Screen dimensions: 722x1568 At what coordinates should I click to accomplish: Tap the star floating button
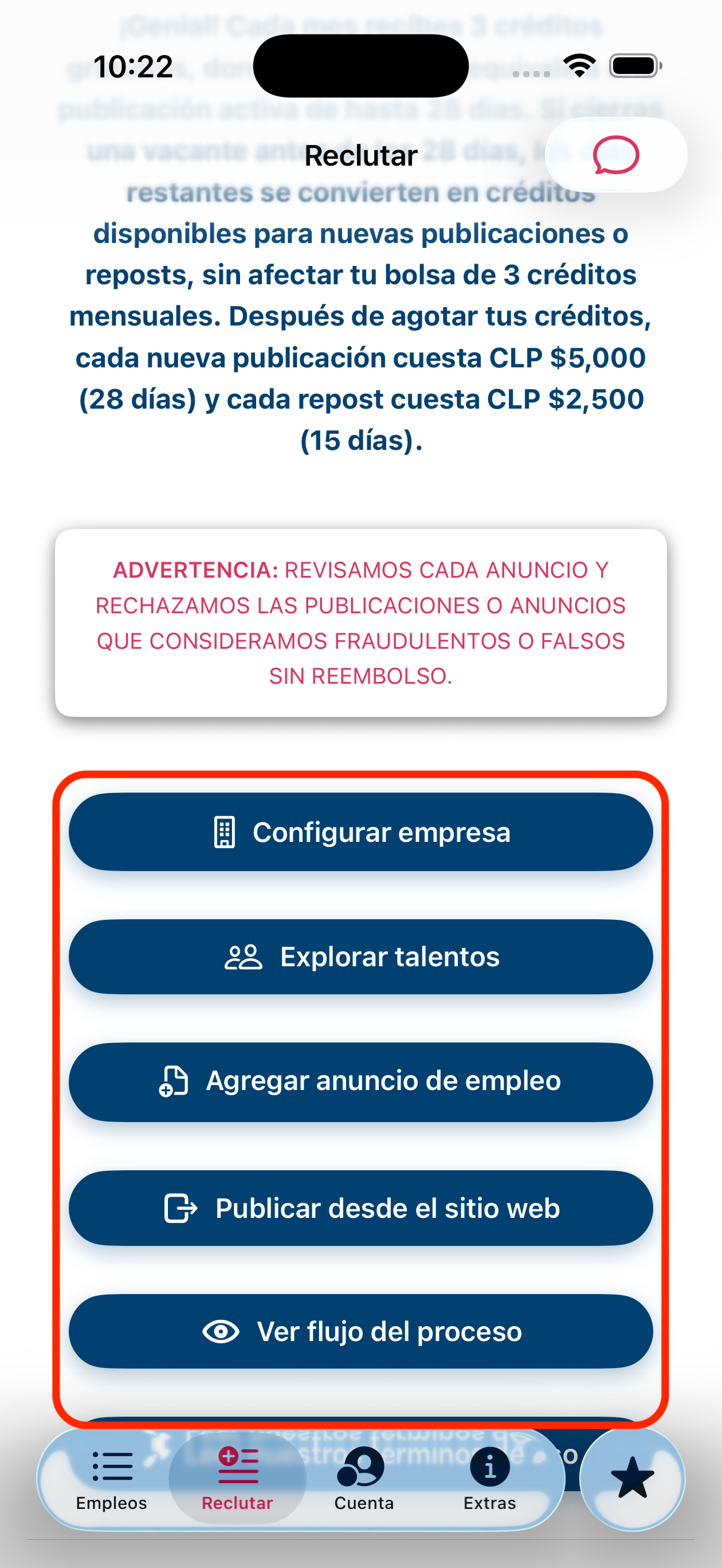click(632, 1478)
